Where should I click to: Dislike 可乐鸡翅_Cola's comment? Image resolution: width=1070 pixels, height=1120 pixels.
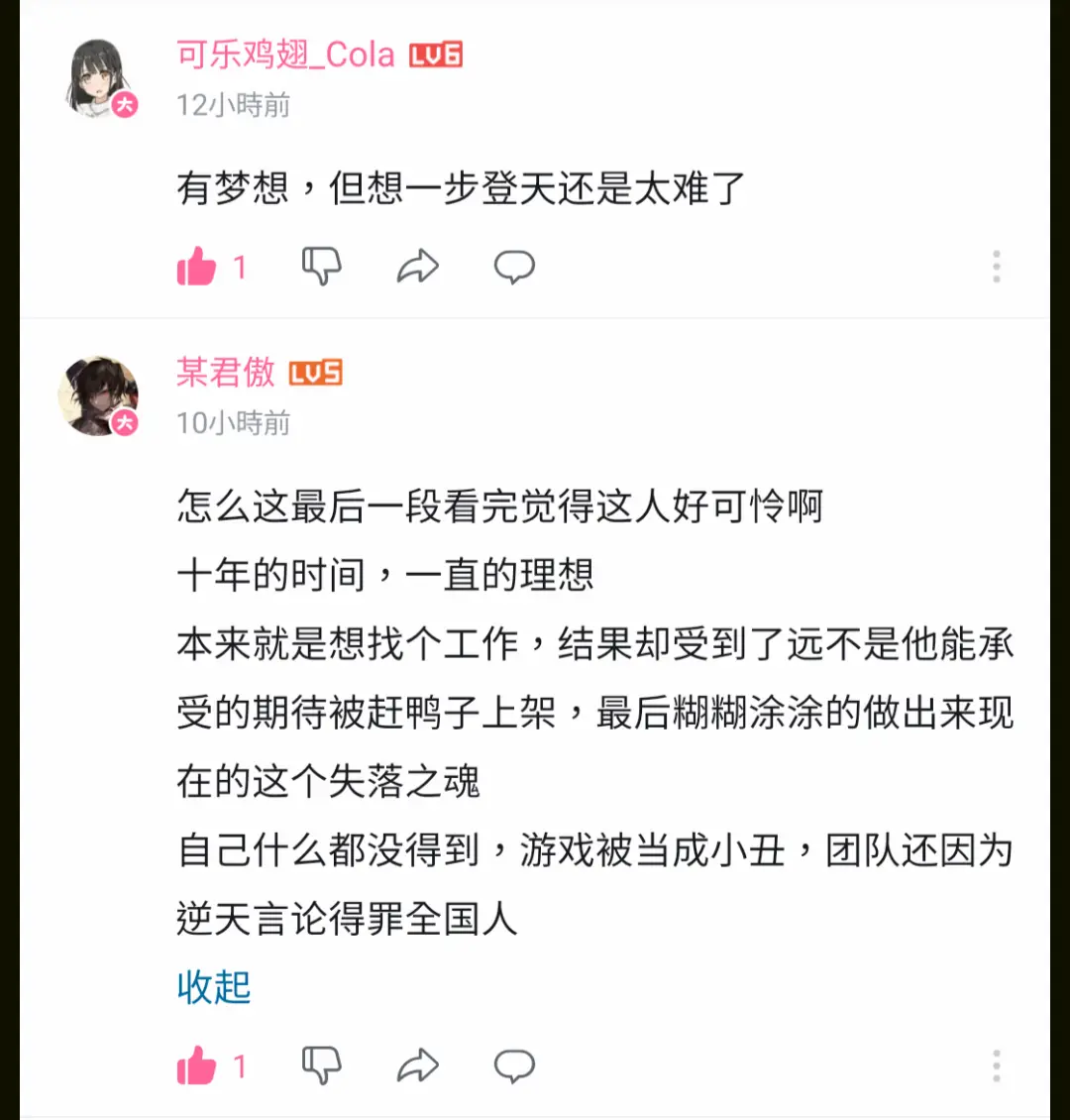tap(321, 267)
